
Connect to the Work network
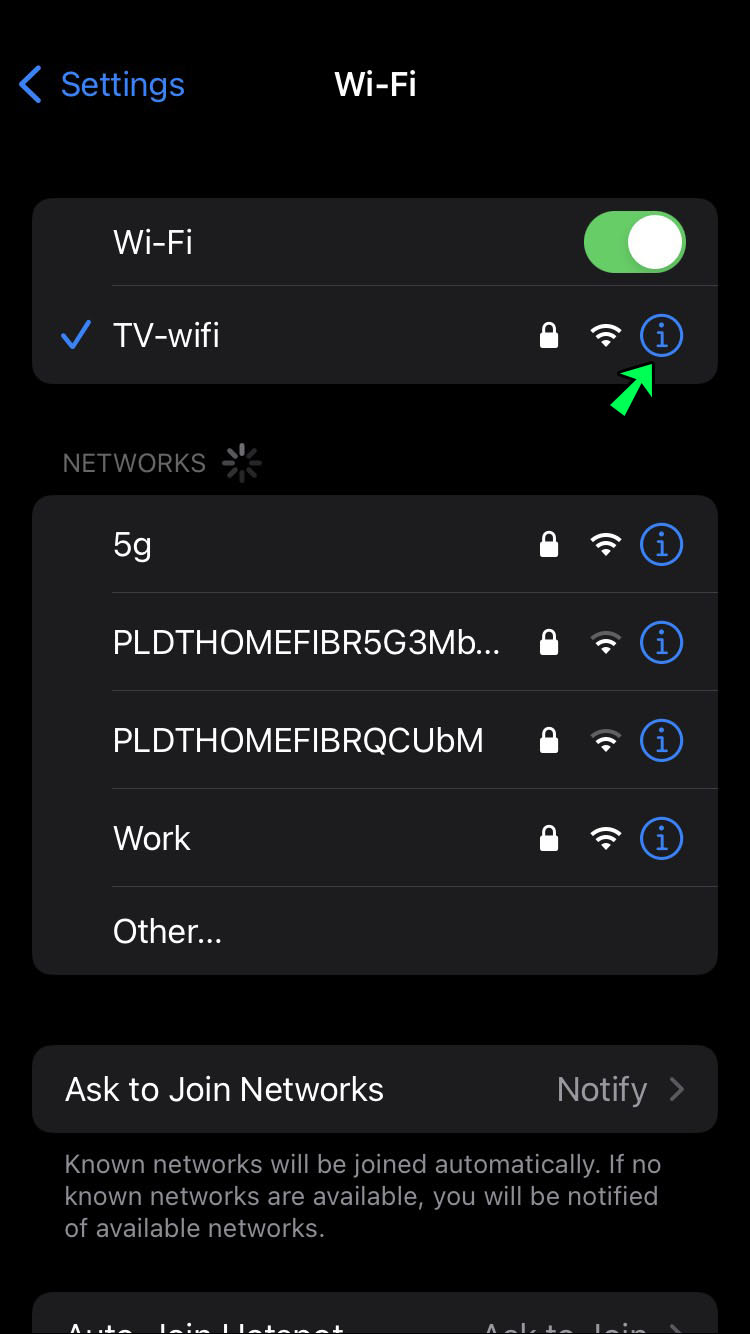pyautogui.click(x=300, y=838)
